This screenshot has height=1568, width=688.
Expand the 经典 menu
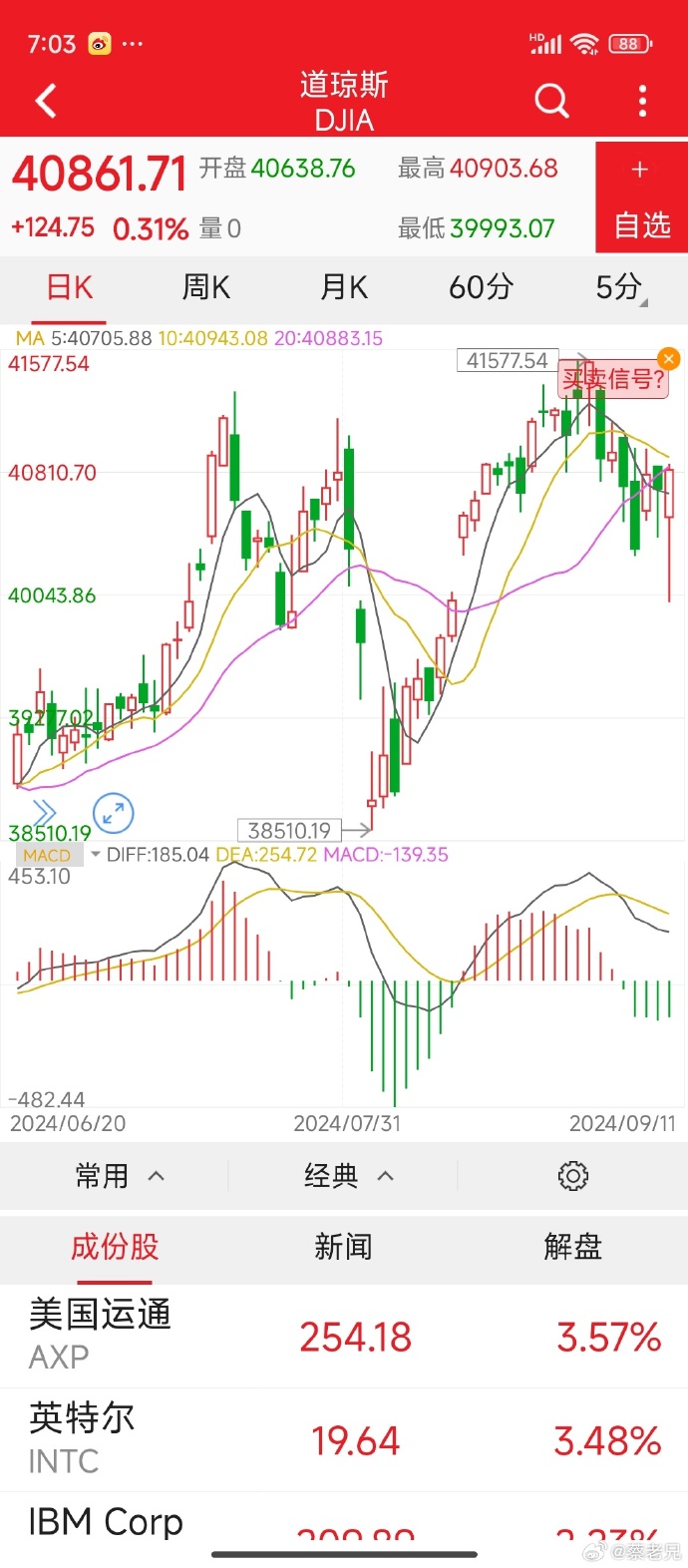click(x=348, y=1176)
